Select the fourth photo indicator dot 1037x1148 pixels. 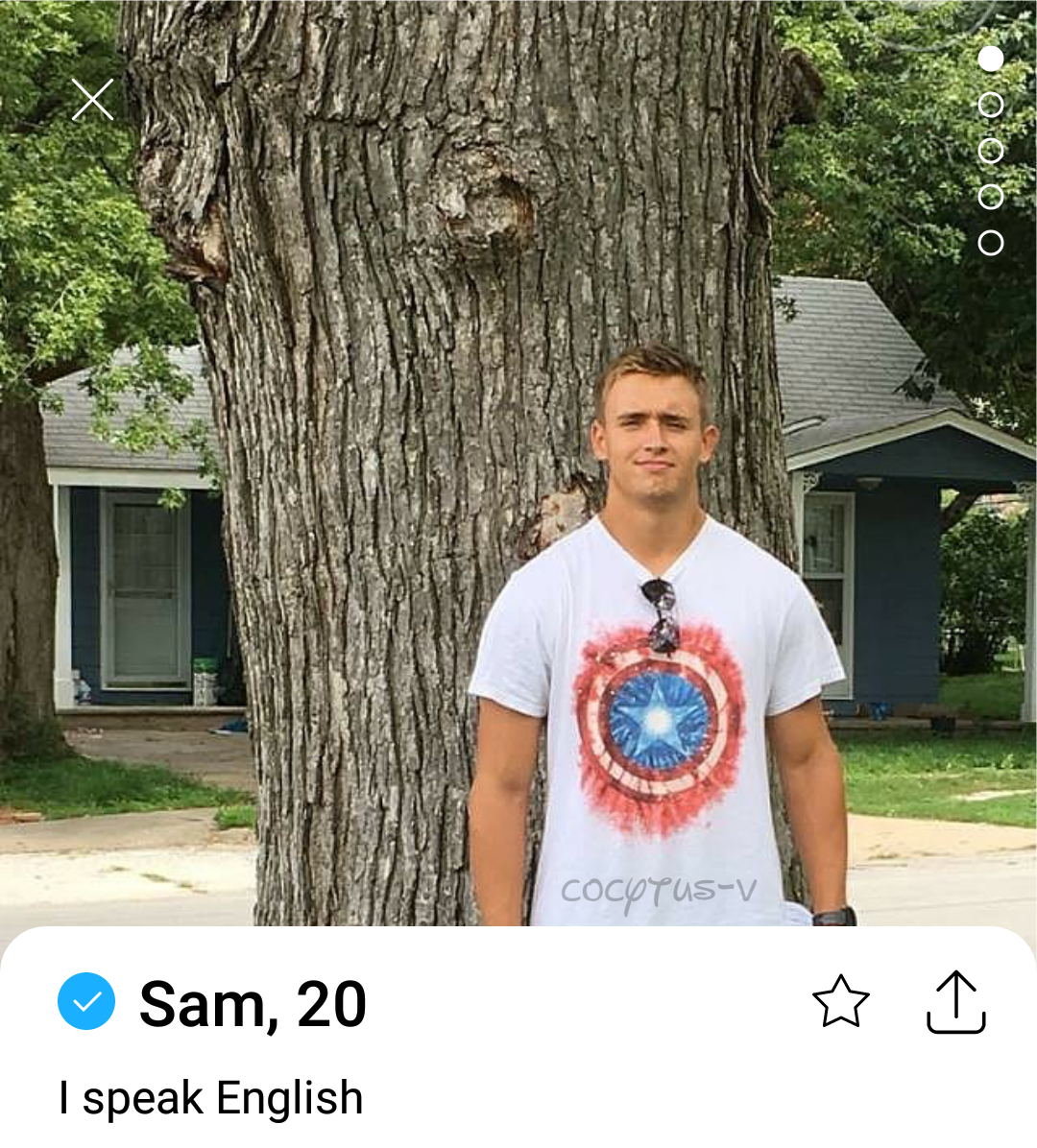click(x=989, y=198)
